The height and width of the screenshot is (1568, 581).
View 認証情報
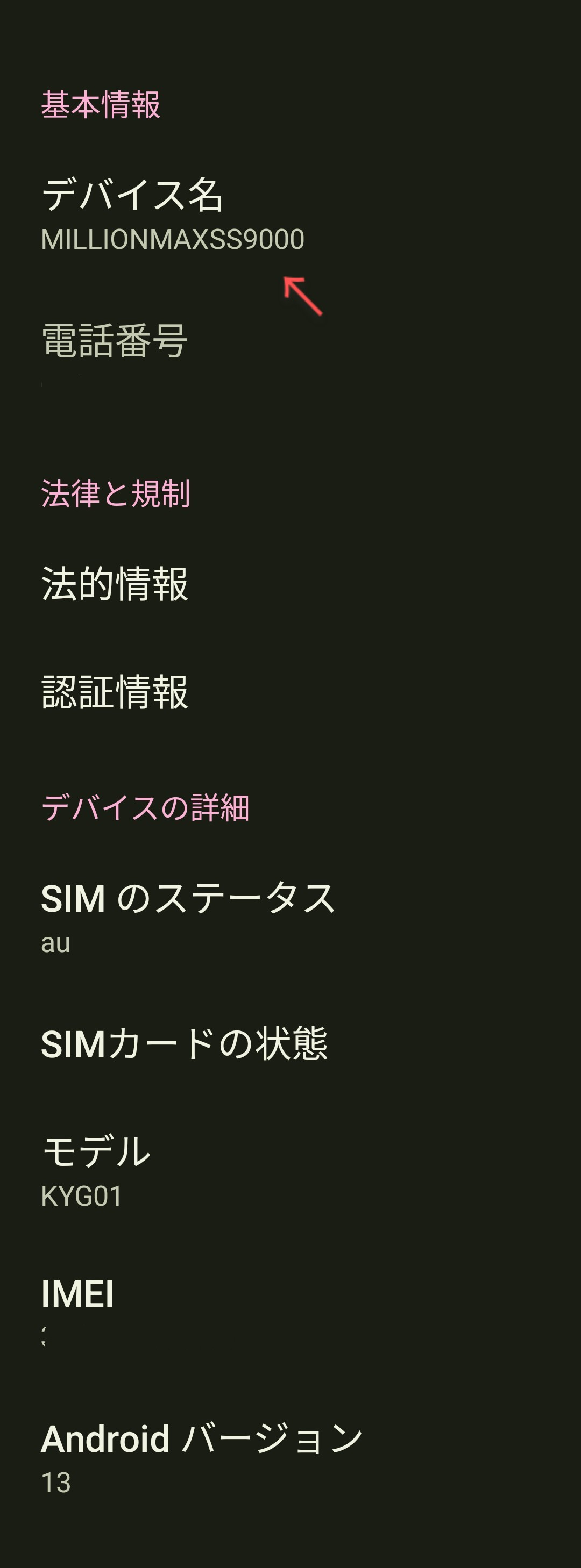click(x=115, y=691)
